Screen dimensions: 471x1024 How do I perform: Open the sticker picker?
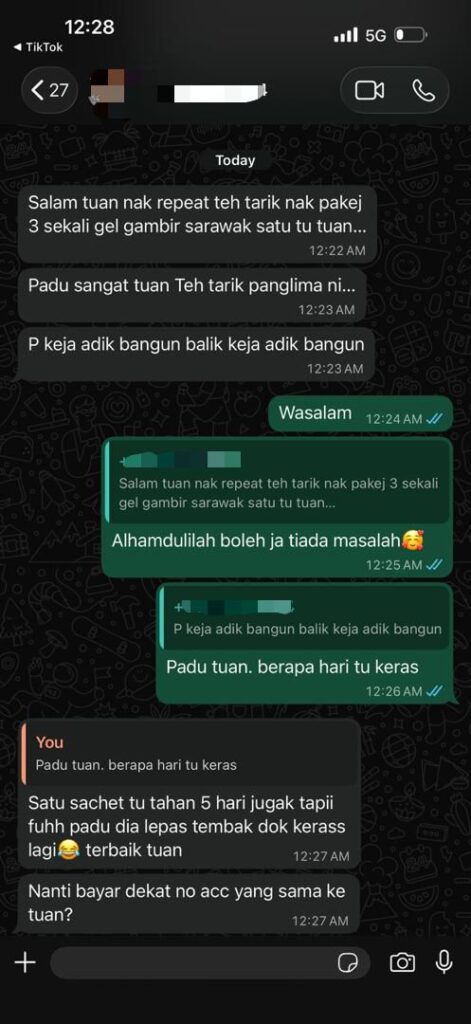pos(348,963)
